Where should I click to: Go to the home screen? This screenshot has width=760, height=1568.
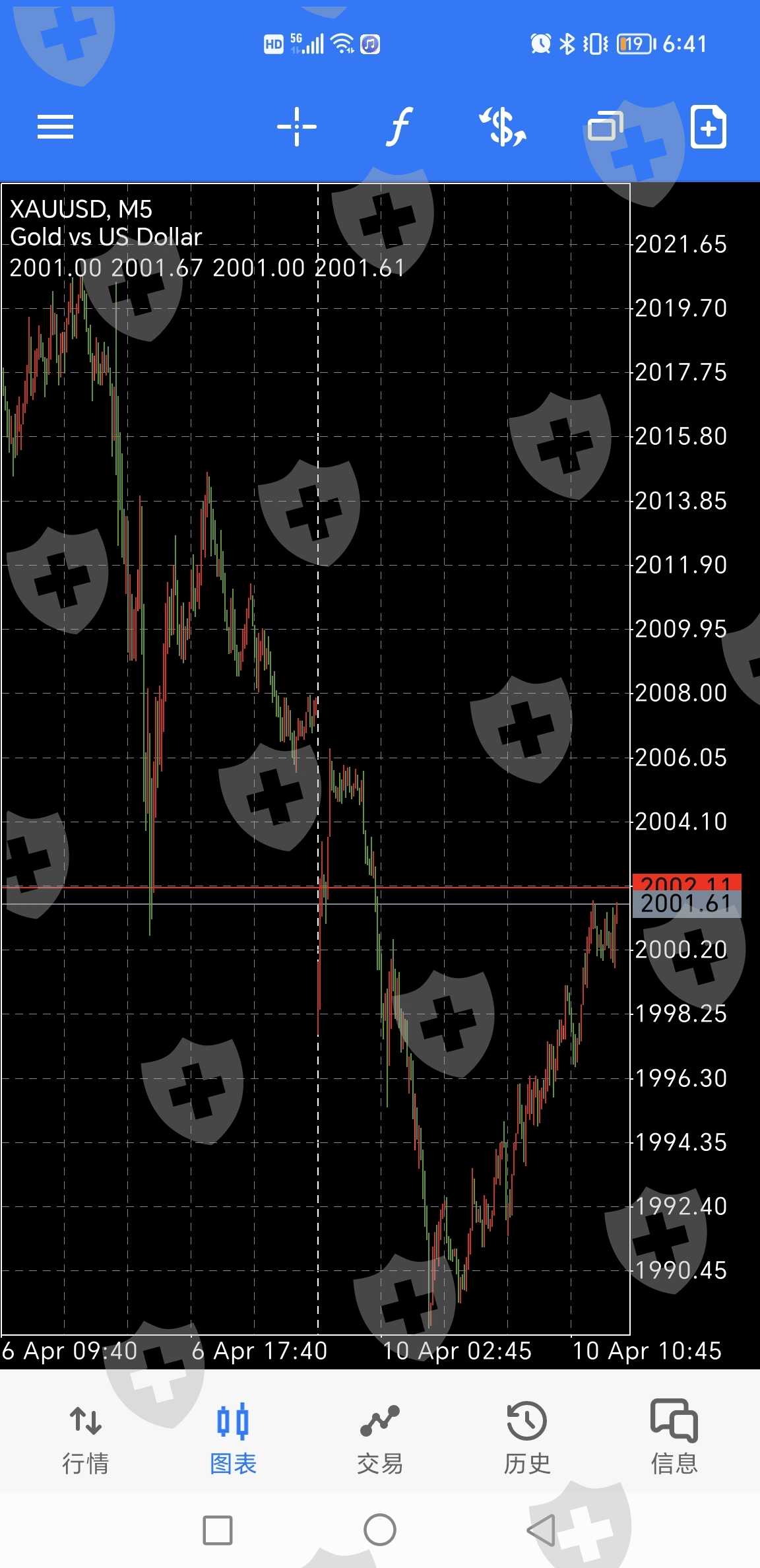pyautogui.click(x=380, y=1530)
